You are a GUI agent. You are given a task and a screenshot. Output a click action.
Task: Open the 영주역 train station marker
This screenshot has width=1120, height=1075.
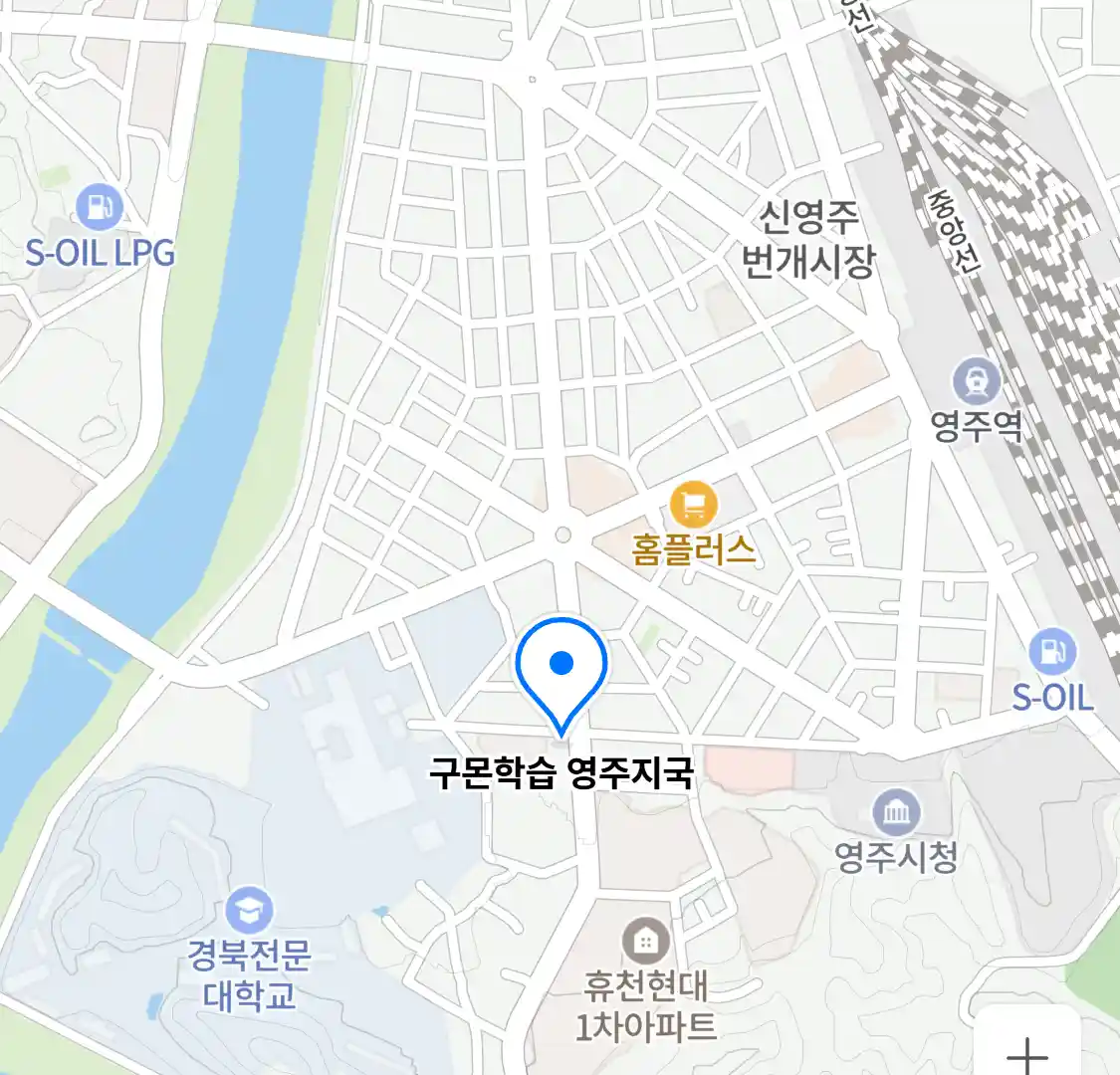977,381
